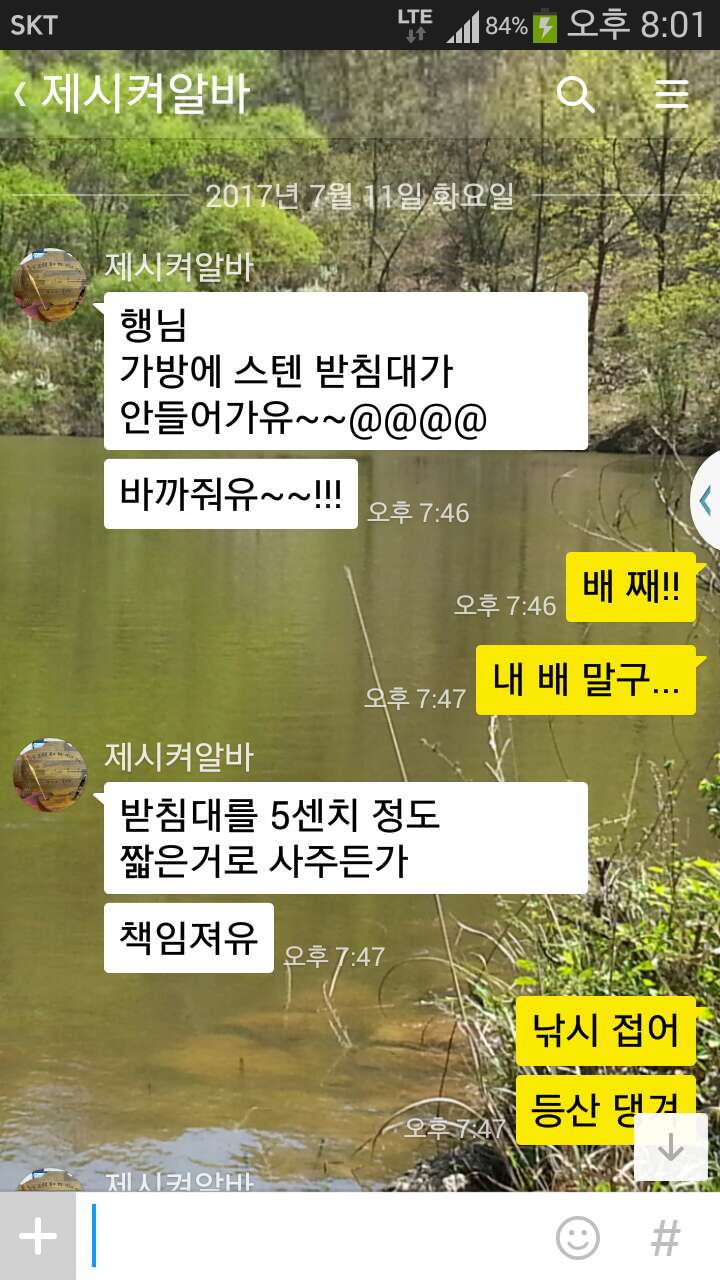720x1280 pixels.
Task: Open the chat room menu
Action: pos(671,95)
